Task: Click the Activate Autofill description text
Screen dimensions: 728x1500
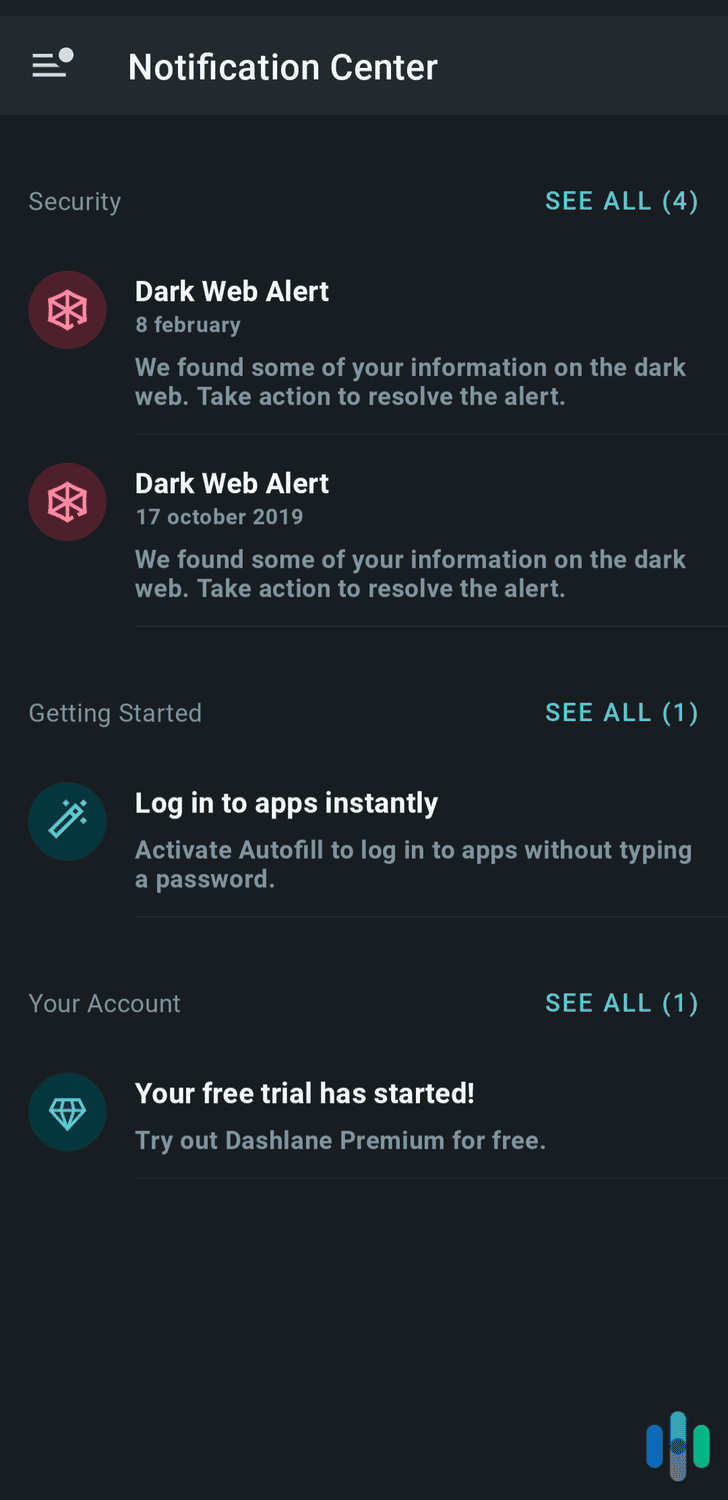Action: click(413, 864)
